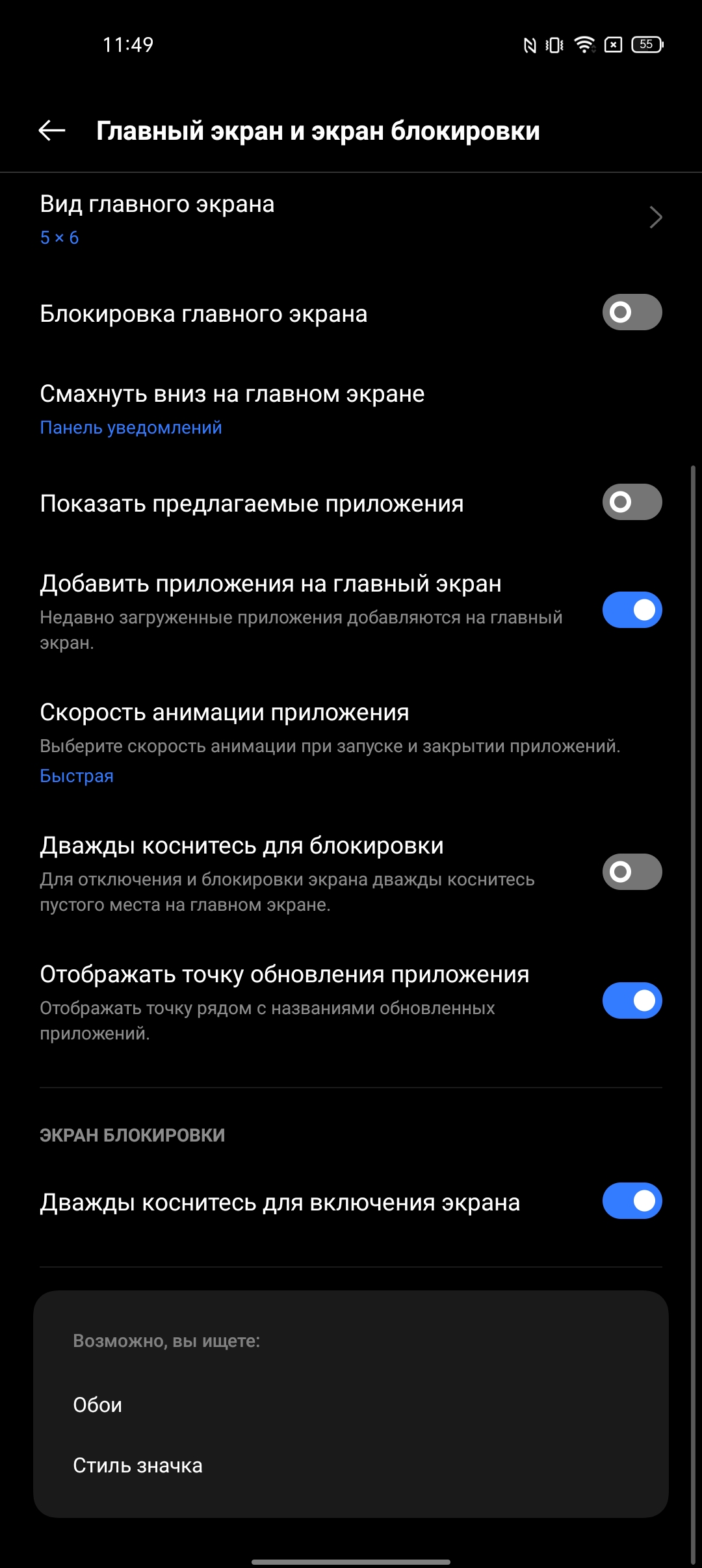Disable Добавить приложения на главный экран
702x1568 pixels.
[631, 610]
